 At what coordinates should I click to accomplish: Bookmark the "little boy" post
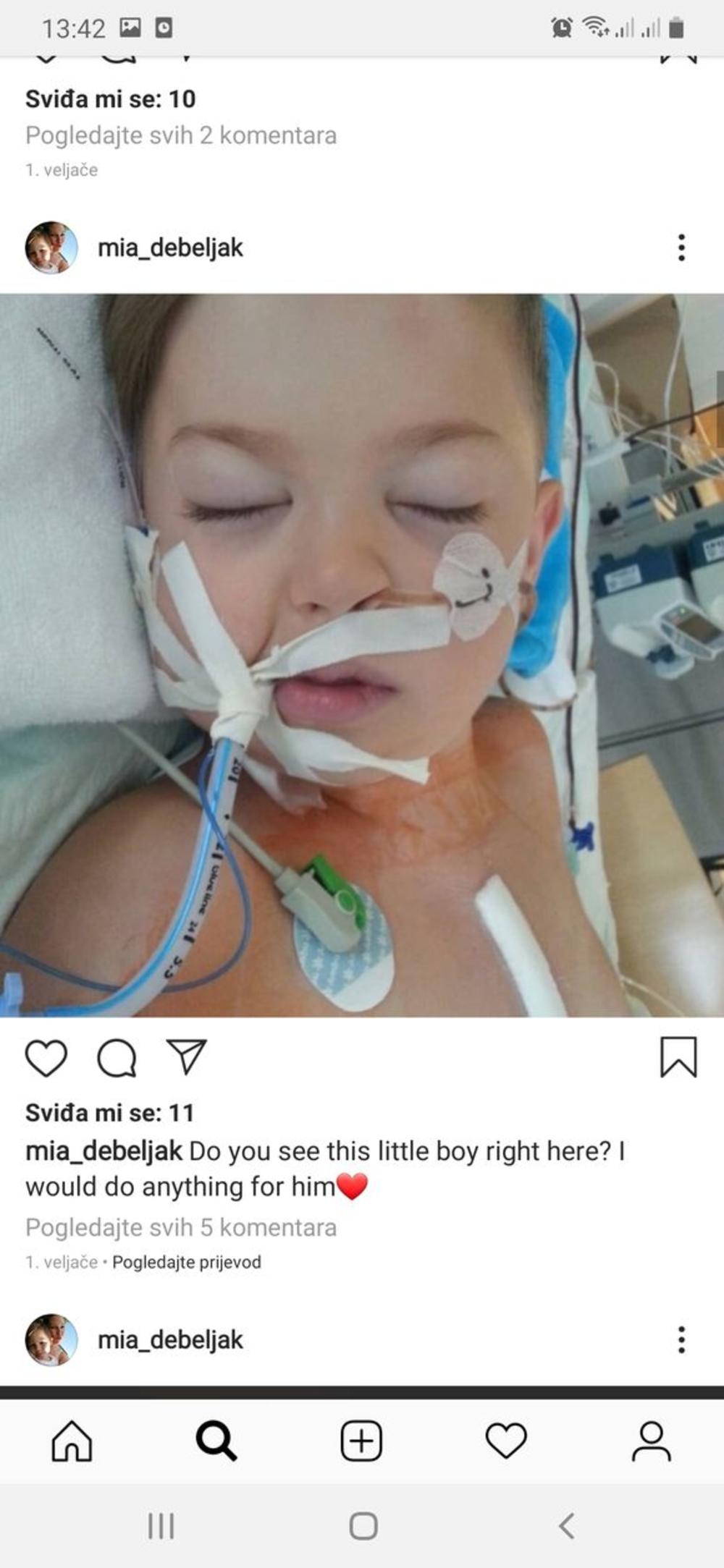click(x=678, y=1058)
